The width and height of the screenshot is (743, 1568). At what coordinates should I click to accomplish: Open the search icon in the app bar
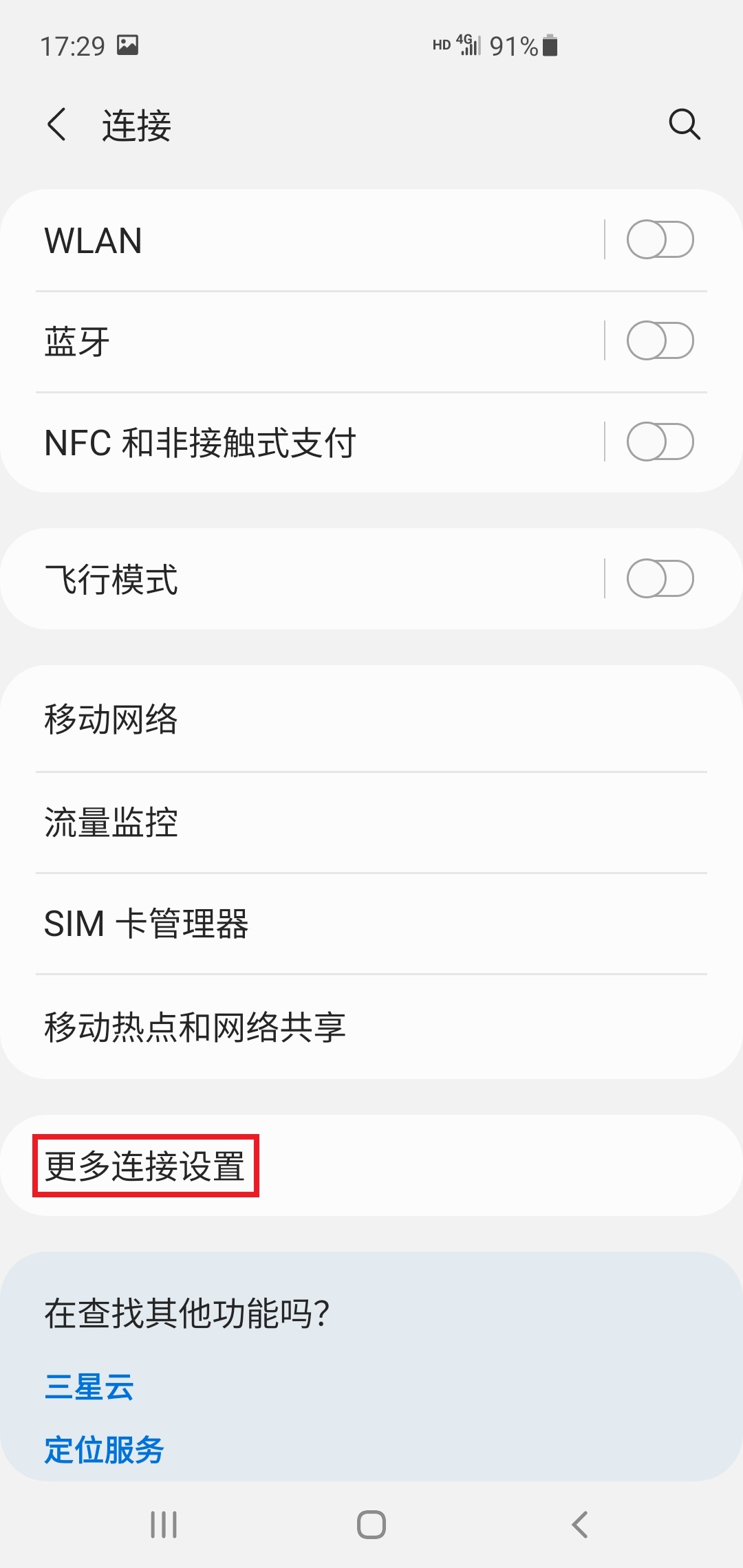pos(684,124)
